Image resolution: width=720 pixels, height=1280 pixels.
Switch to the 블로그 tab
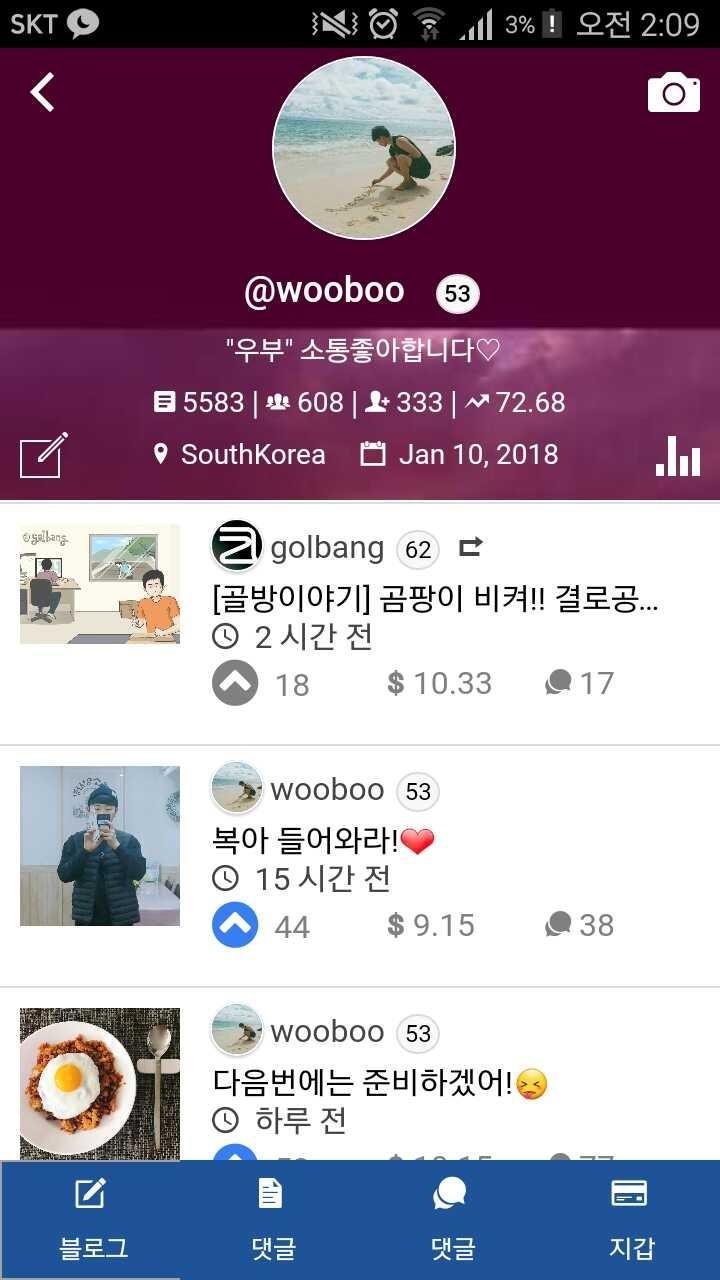point(92,1220)
